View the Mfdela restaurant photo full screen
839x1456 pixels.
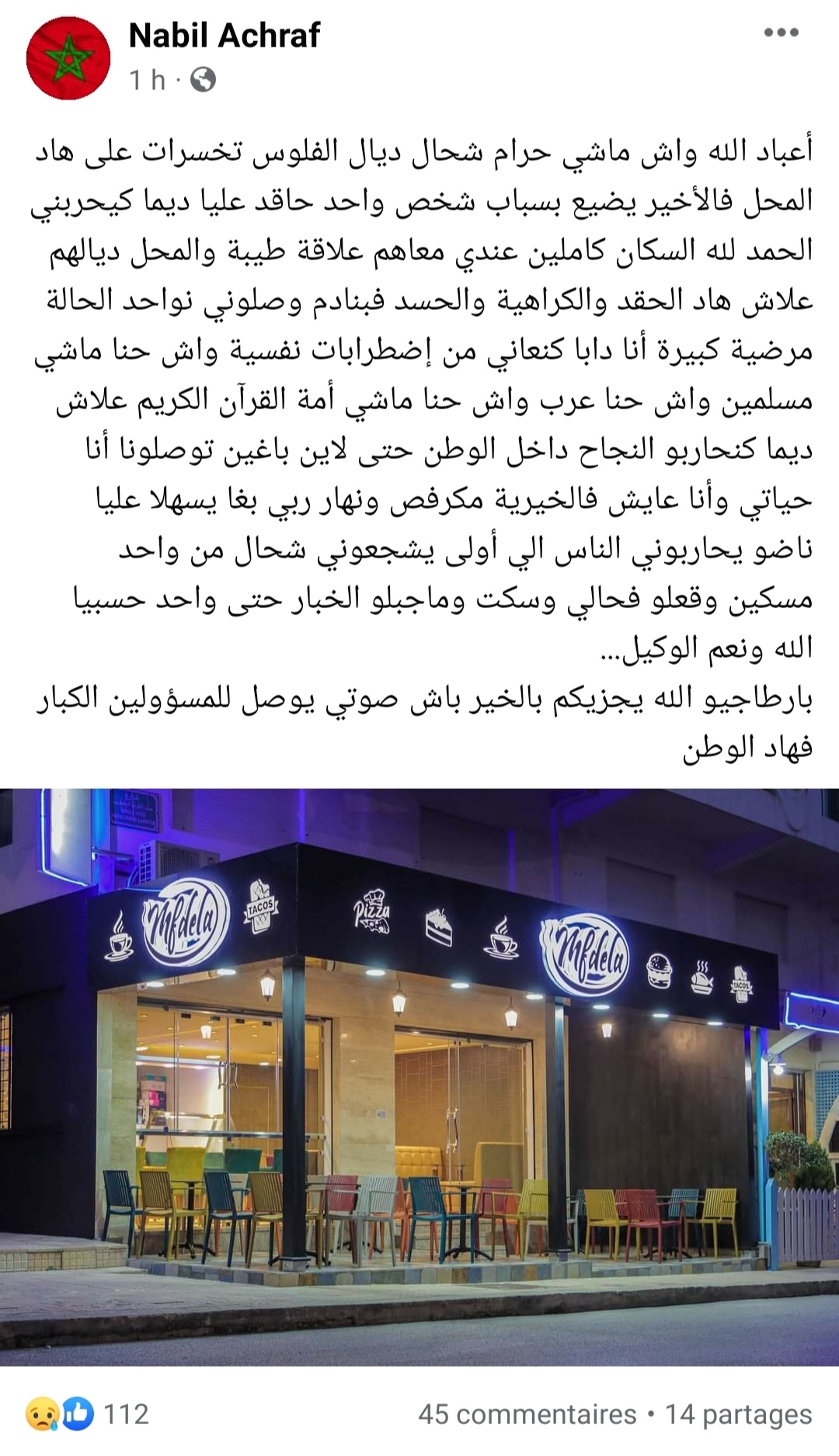pyautogui.click(x=419, y=1075)
